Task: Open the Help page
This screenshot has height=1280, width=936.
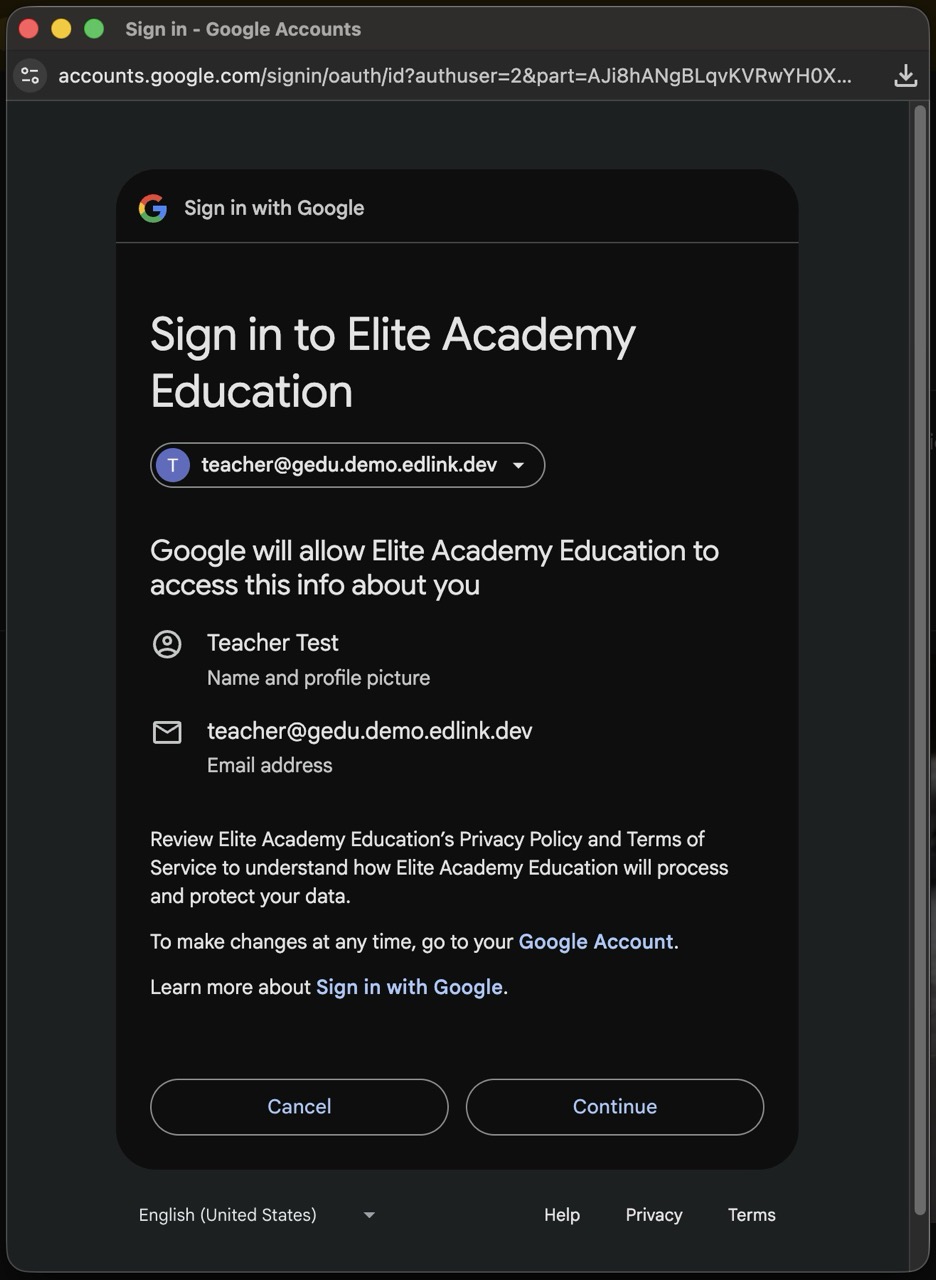Action: (x=561, y=1215)
